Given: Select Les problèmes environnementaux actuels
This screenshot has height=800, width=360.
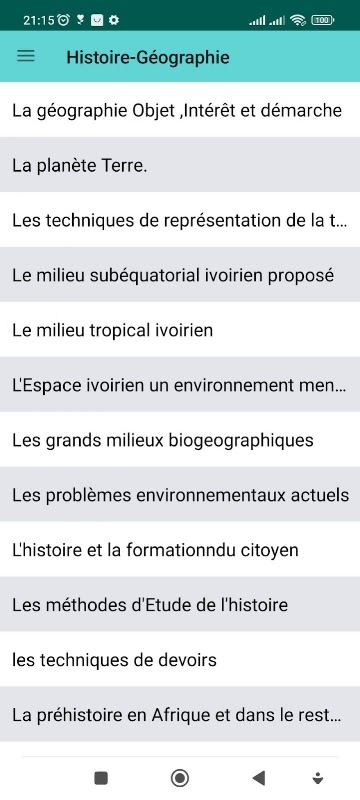Looking at the screenshot, I should [180, 494].
